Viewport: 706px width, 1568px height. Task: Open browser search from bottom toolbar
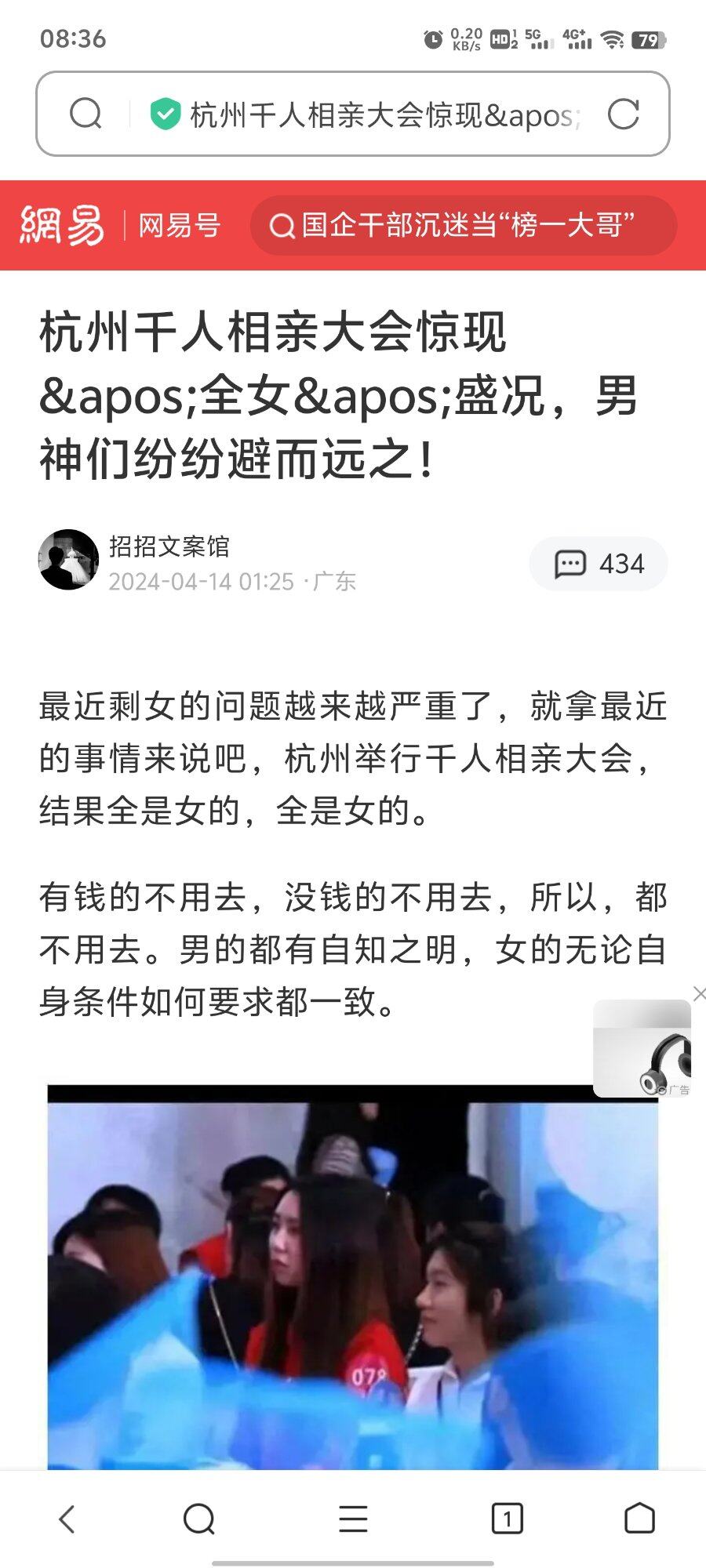click(199, 1519)
